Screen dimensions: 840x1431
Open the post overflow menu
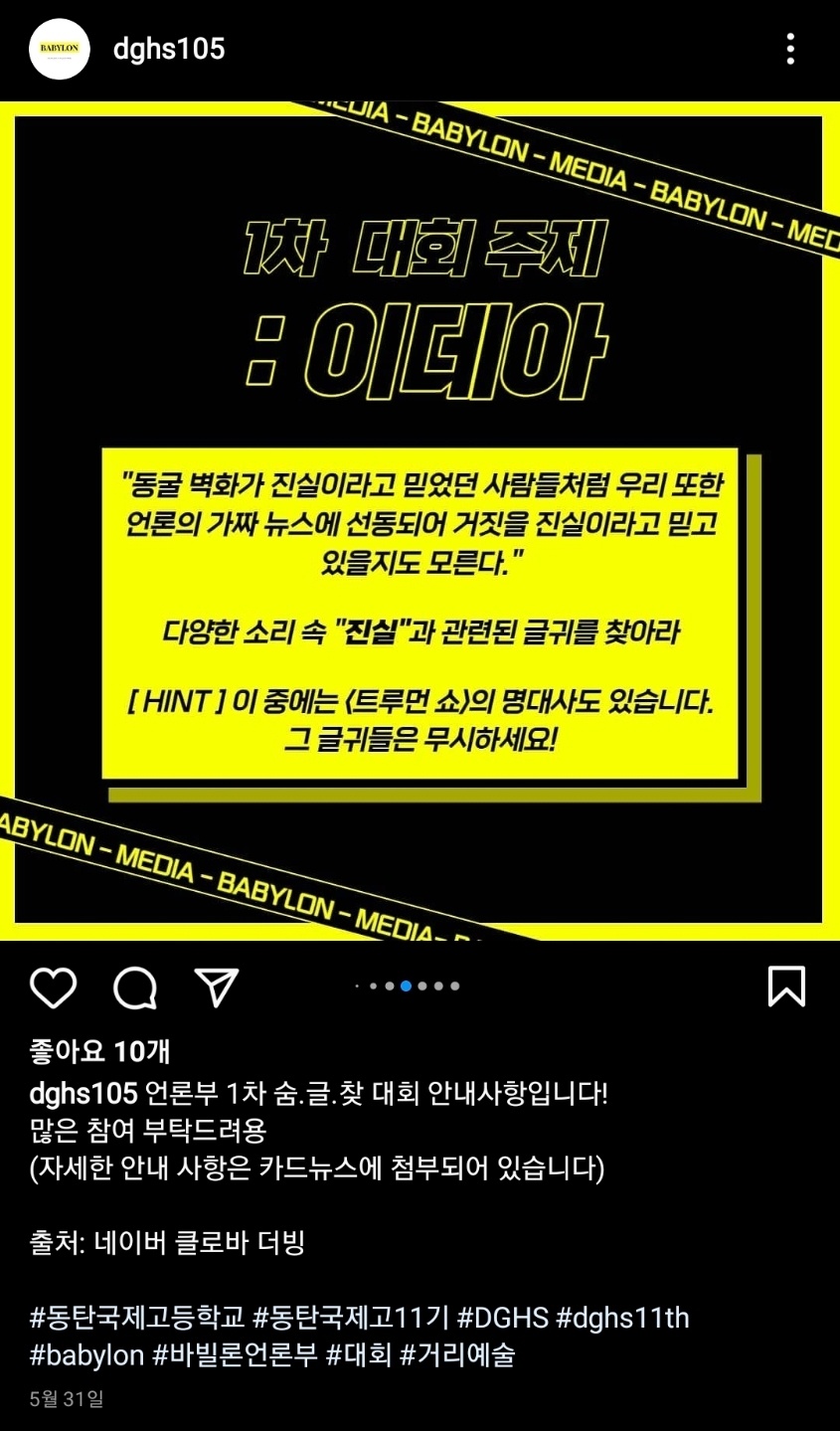[790, 49]
